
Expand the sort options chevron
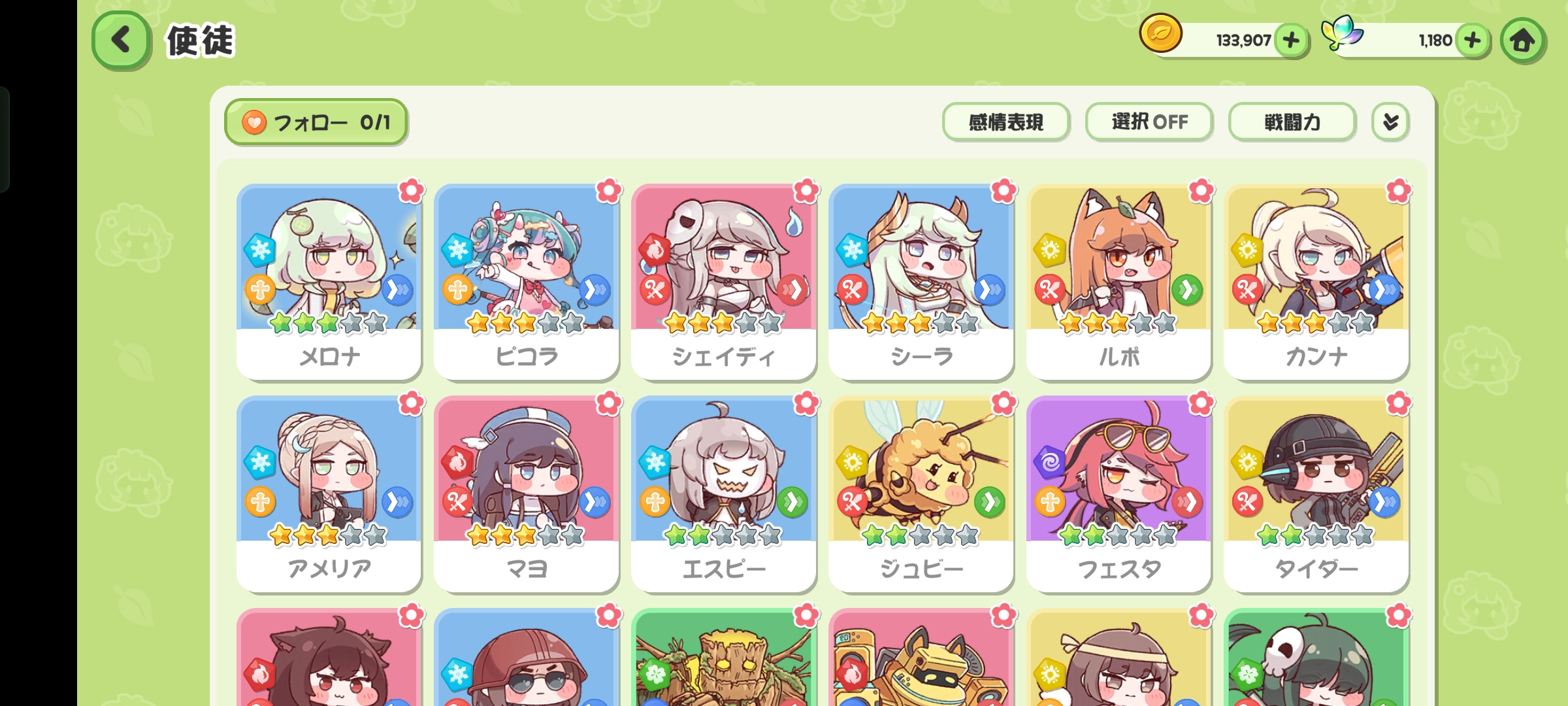1390,122
